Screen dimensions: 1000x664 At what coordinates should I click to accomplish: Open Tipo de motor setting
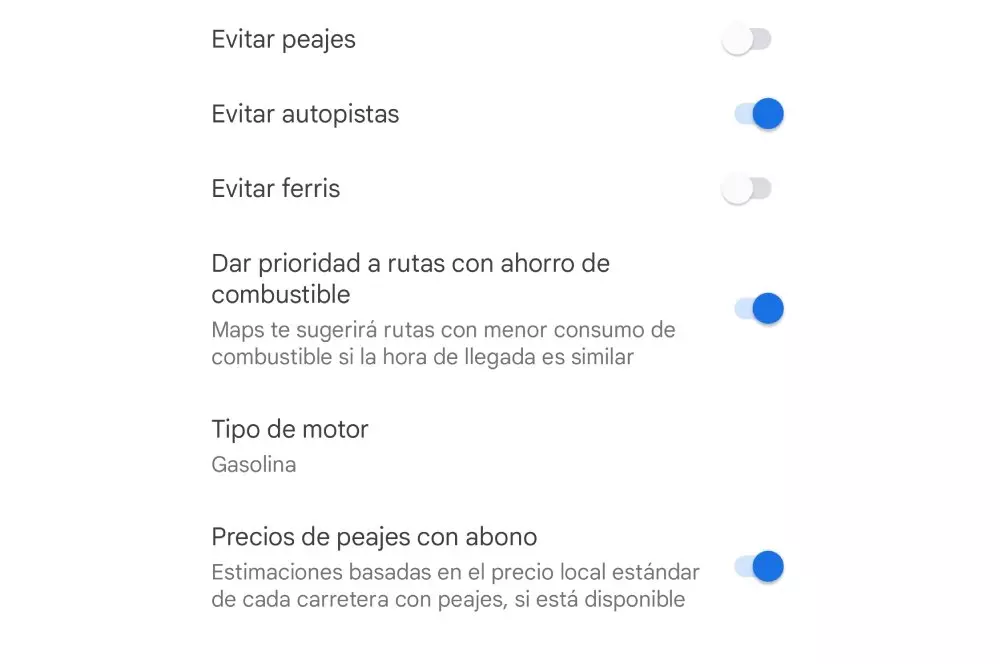pyautogui.click(x=290, y=445)
